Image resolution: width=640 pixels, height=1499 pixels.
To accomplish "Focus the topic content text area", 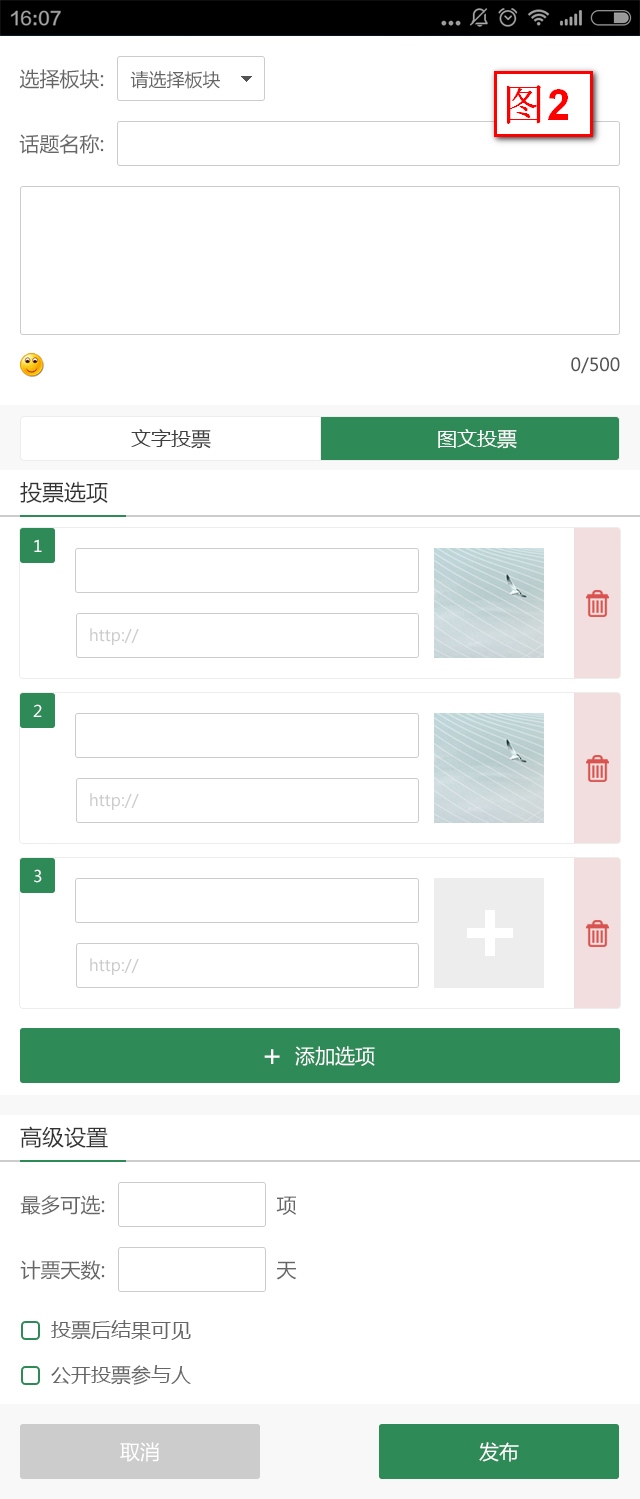I will coord(320,260).
